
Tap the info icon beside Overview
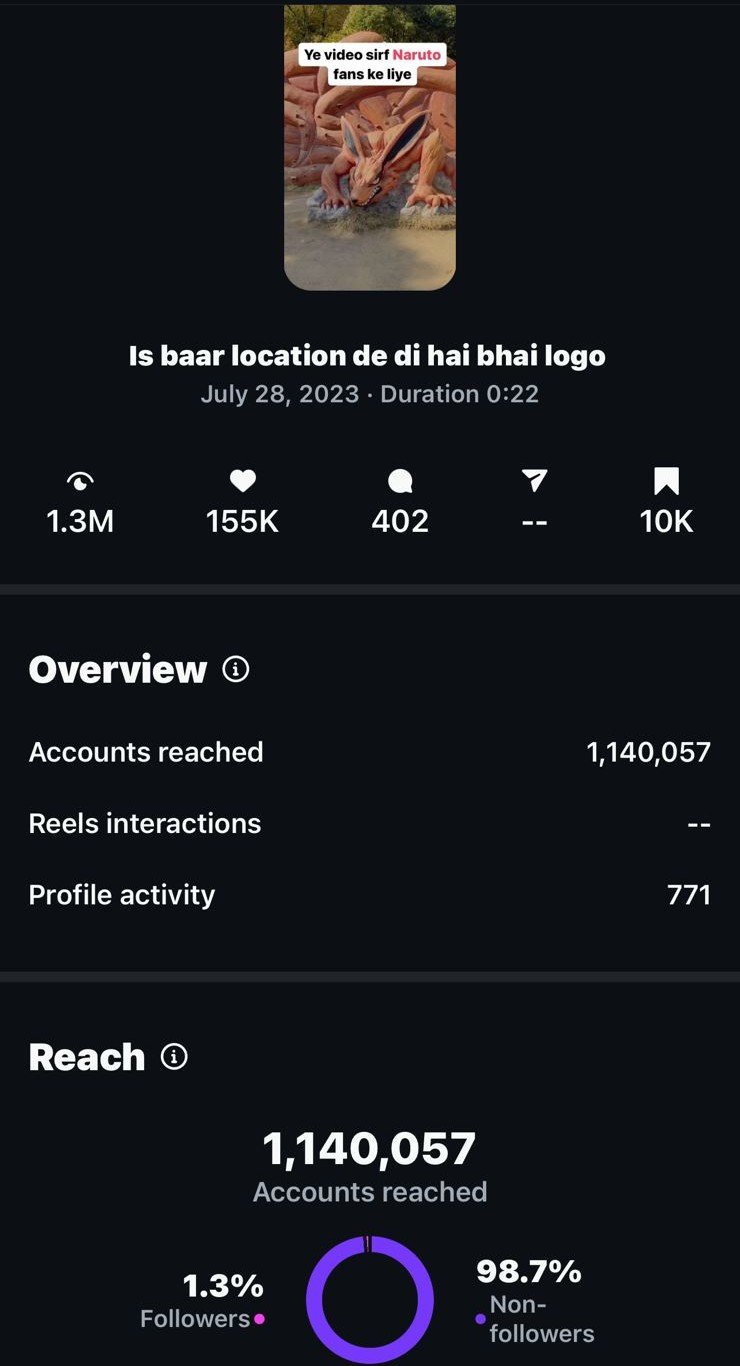(236, 669)
